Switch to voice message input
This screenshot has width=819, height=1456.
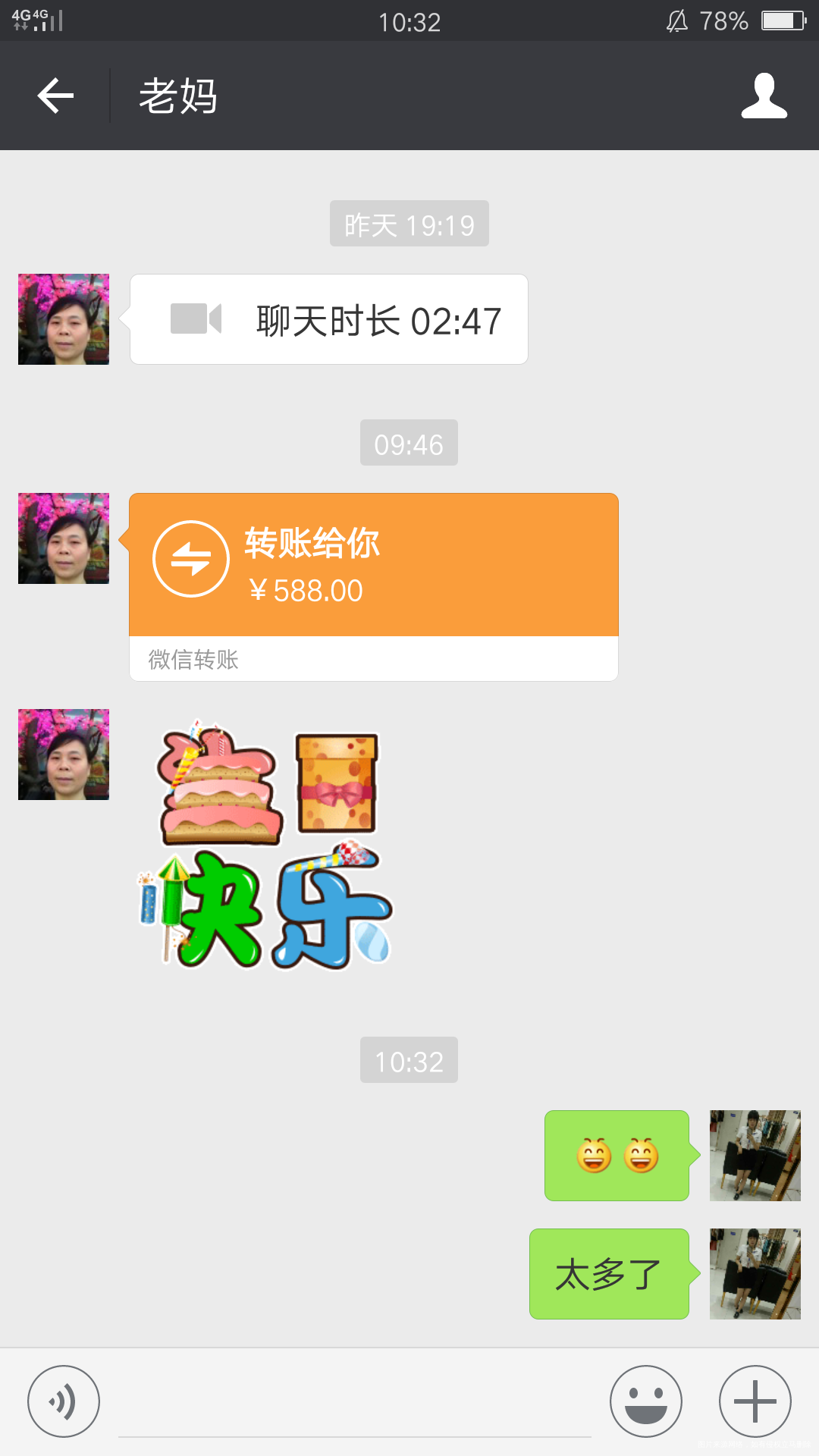click(64, 1401)
